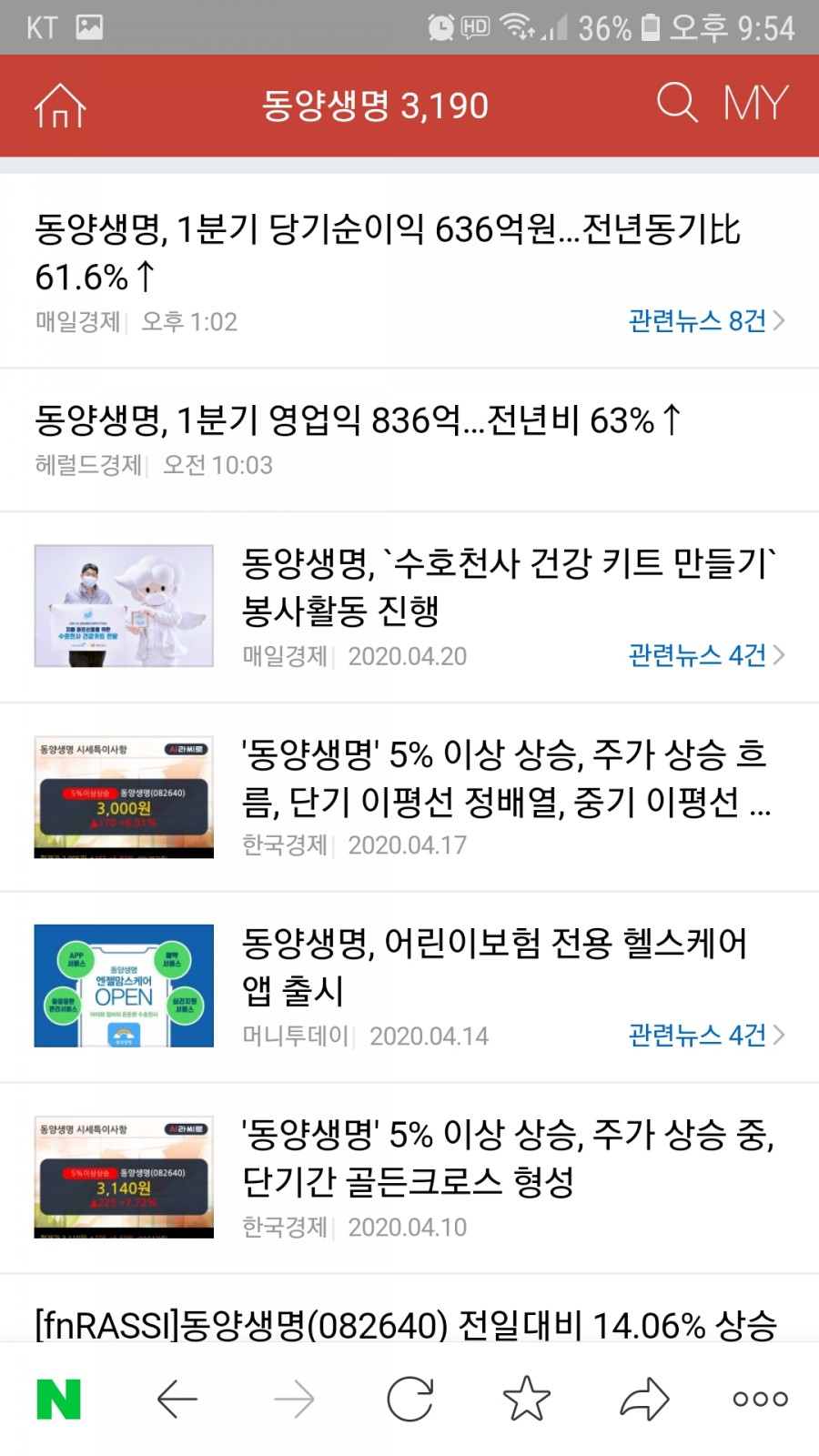Go back with browser back arrow
Viewport: 819px width, 1456px height.
click(177, 1400)
